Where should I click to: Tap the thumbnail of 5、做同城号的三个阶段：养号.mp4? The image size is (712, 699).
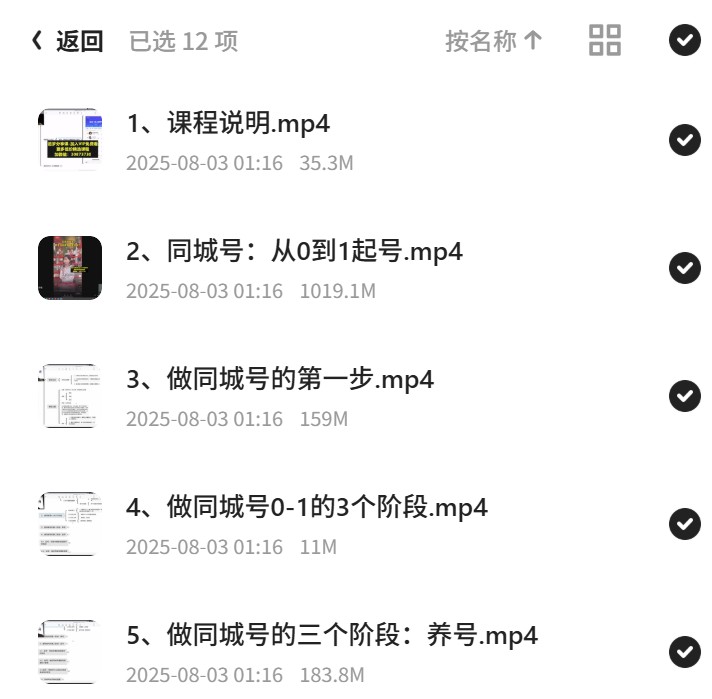(69, 652)
